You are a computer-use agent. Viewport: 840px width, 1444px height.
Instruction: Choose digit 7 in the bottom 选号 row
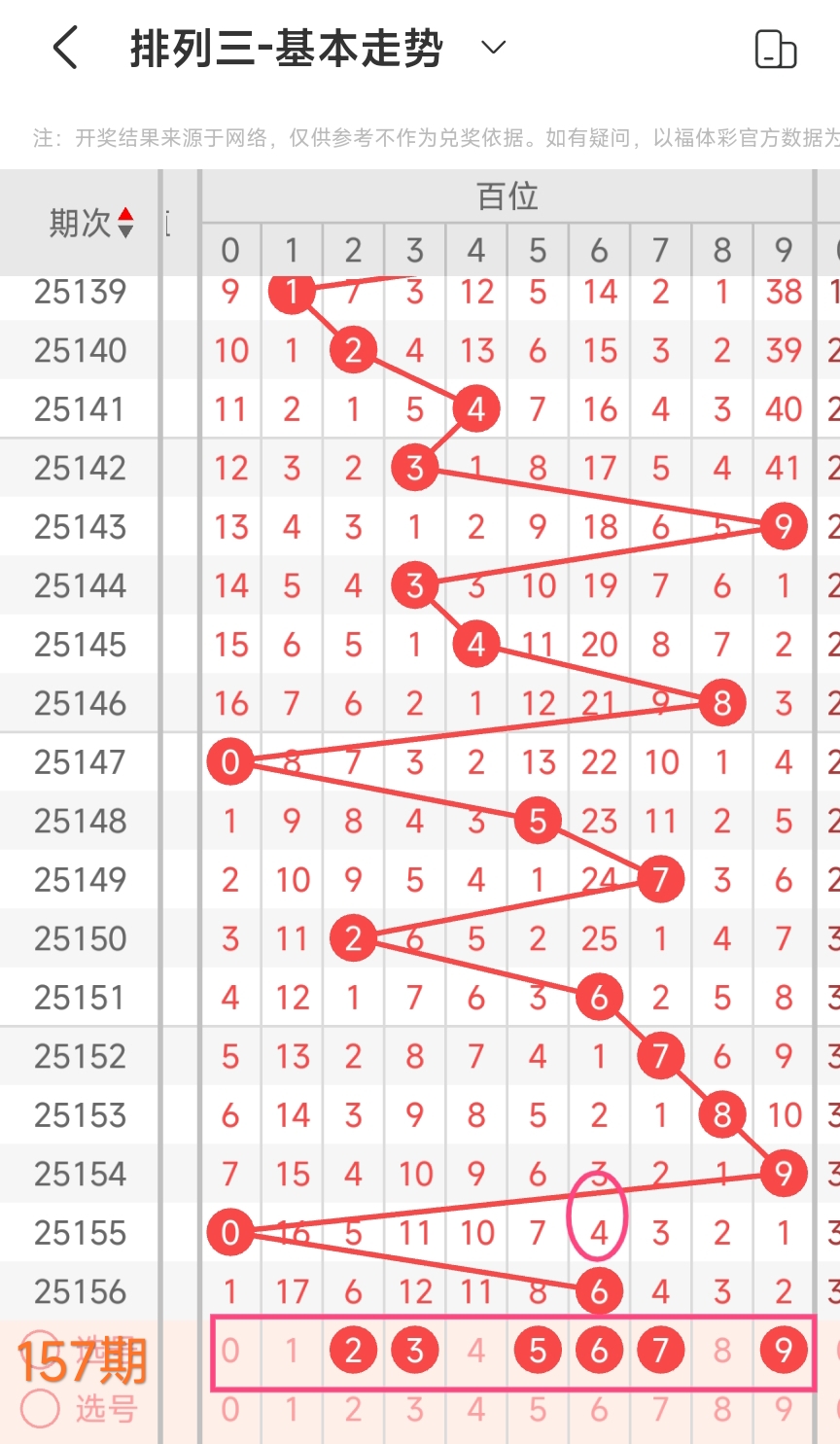(661, 1409)
